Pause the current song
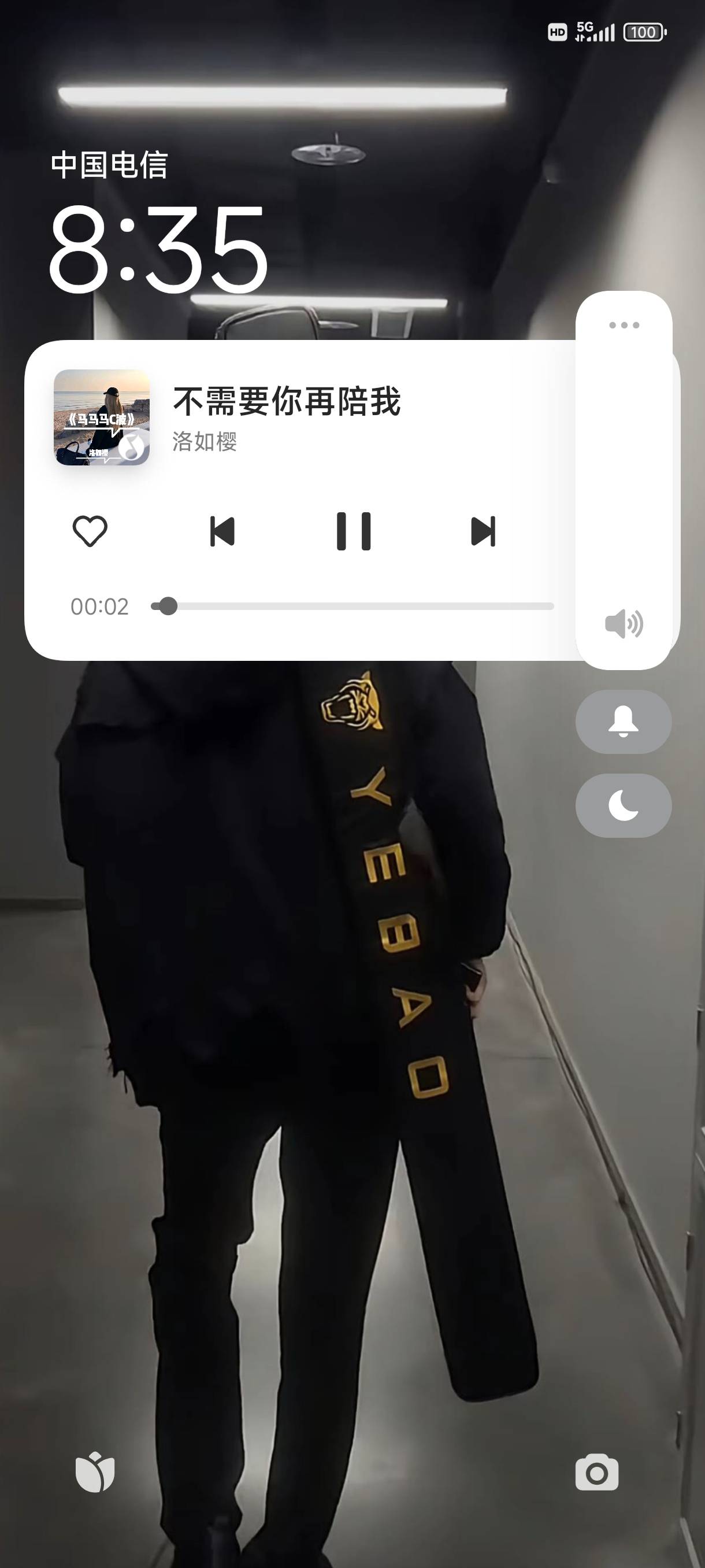705x1568 pixels. 354,531
